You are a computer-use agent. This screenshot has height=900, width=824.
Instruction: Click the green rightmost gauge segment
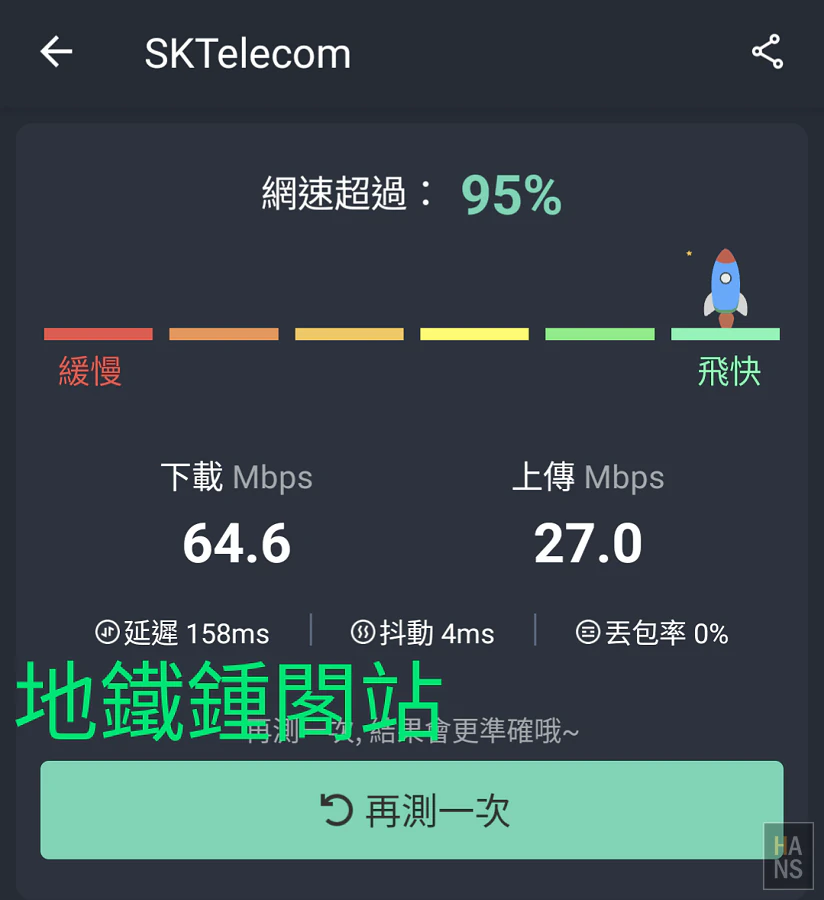click(725, 333)
